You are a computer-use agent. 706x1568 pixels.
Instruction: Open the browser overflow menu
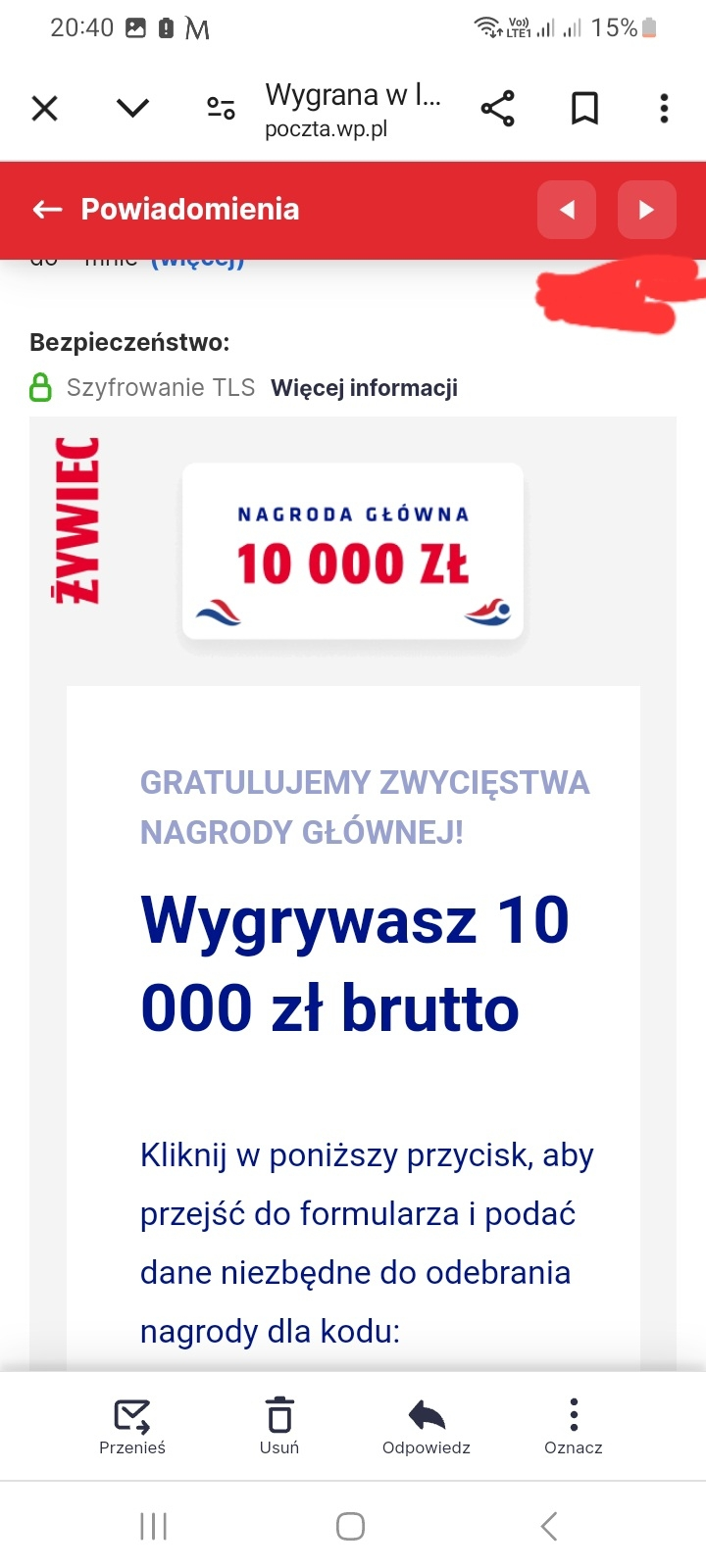click(x=664, y=108)
